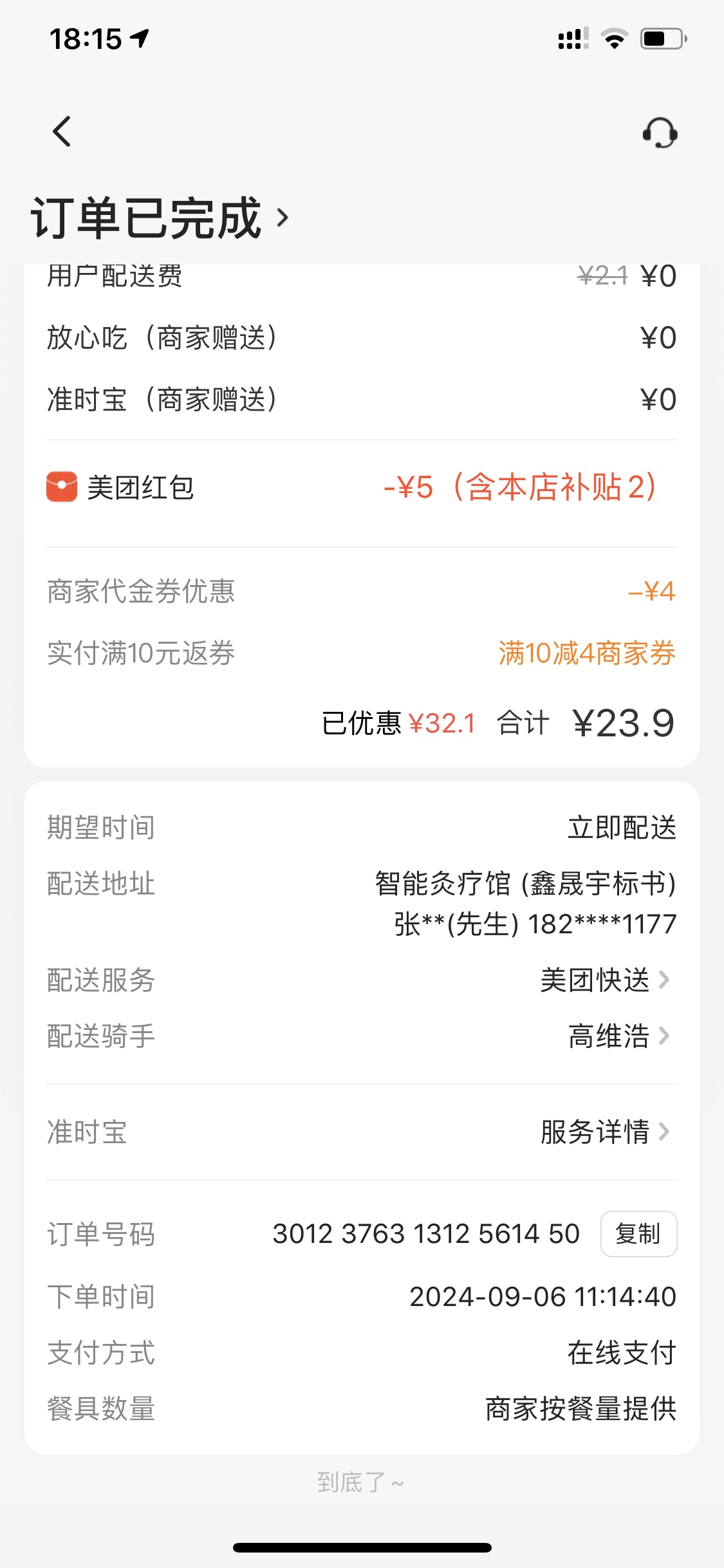Open 美团快送 delivery service info
Image resolution: width=724 pixels, height=1568 pixels.
coord(605,980)
